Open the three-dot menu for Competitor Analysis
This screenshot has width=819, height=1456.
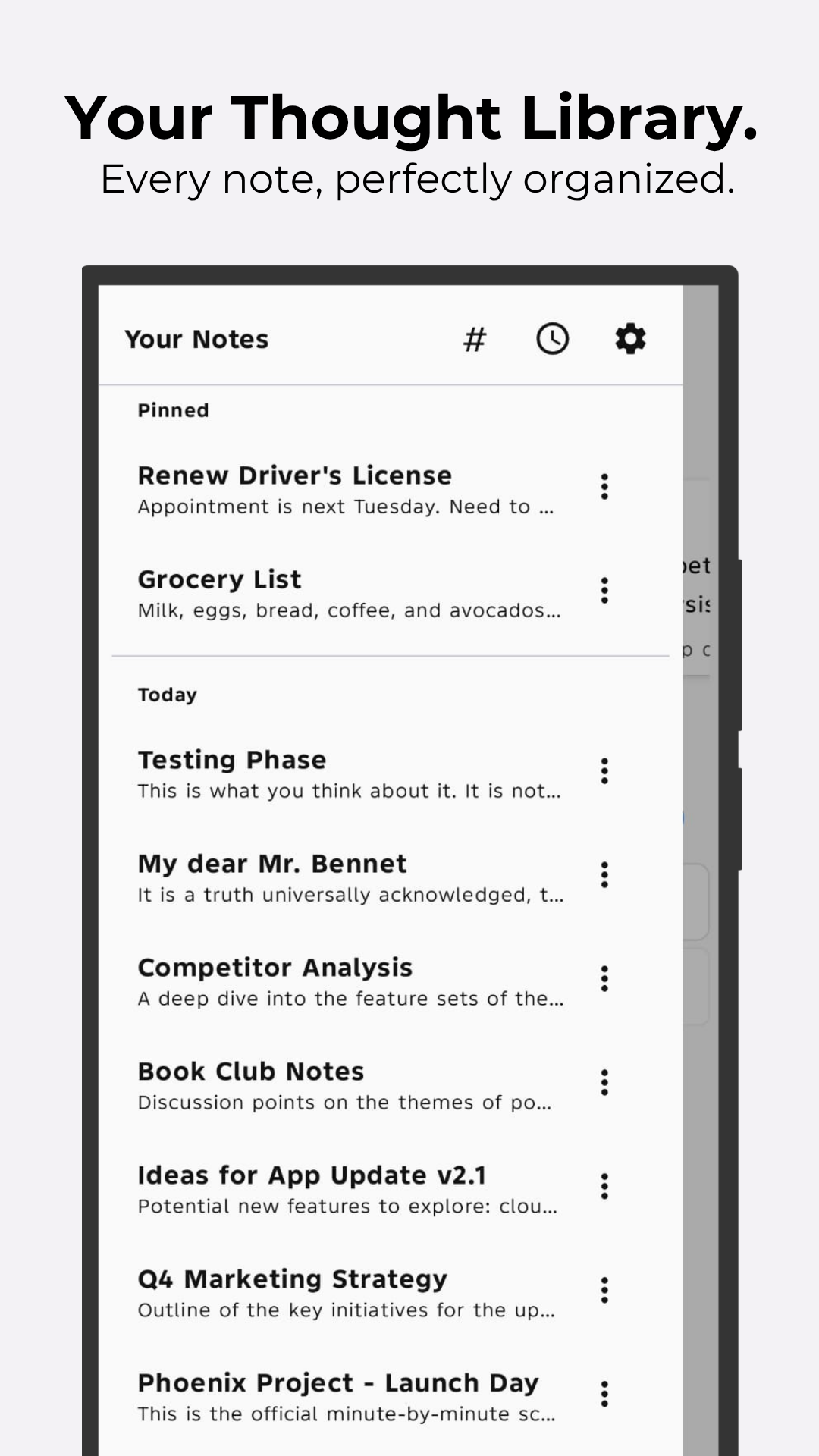[604, 978]
